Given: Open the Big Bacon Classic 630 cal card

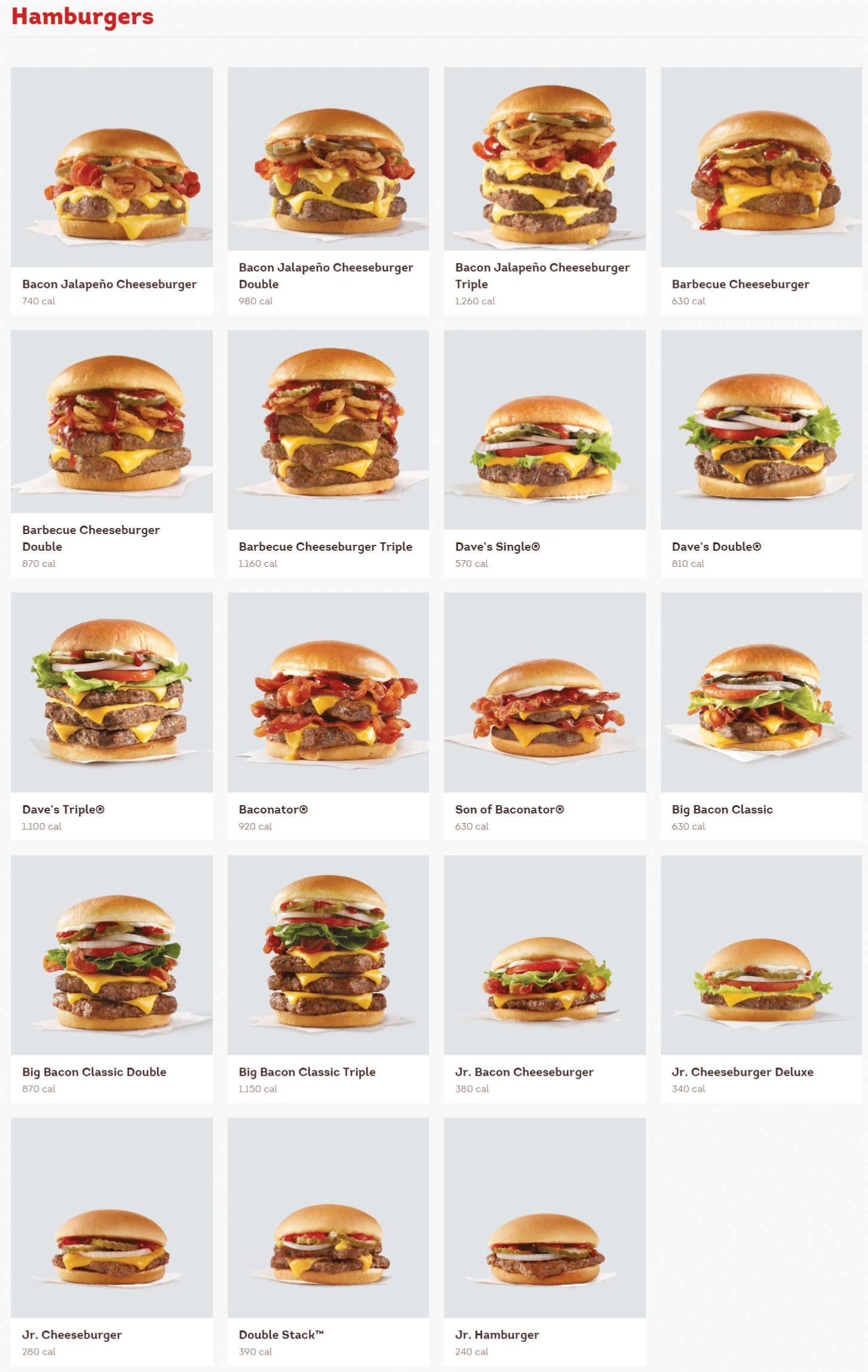Looking at the screenshot, I should tap(761, 716).
